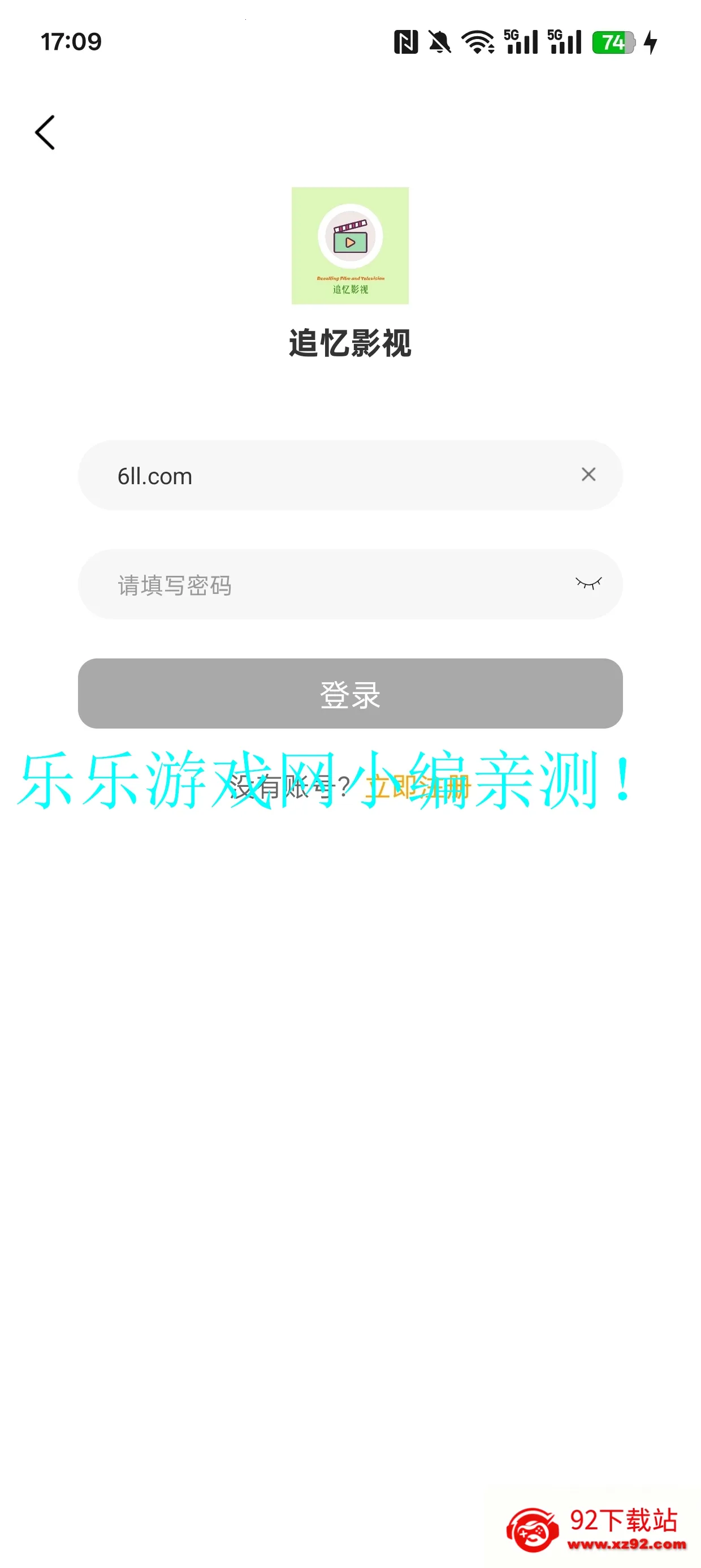
Task: Click the closed-eye icon in the password field
Action: click(x=588, y=583)
